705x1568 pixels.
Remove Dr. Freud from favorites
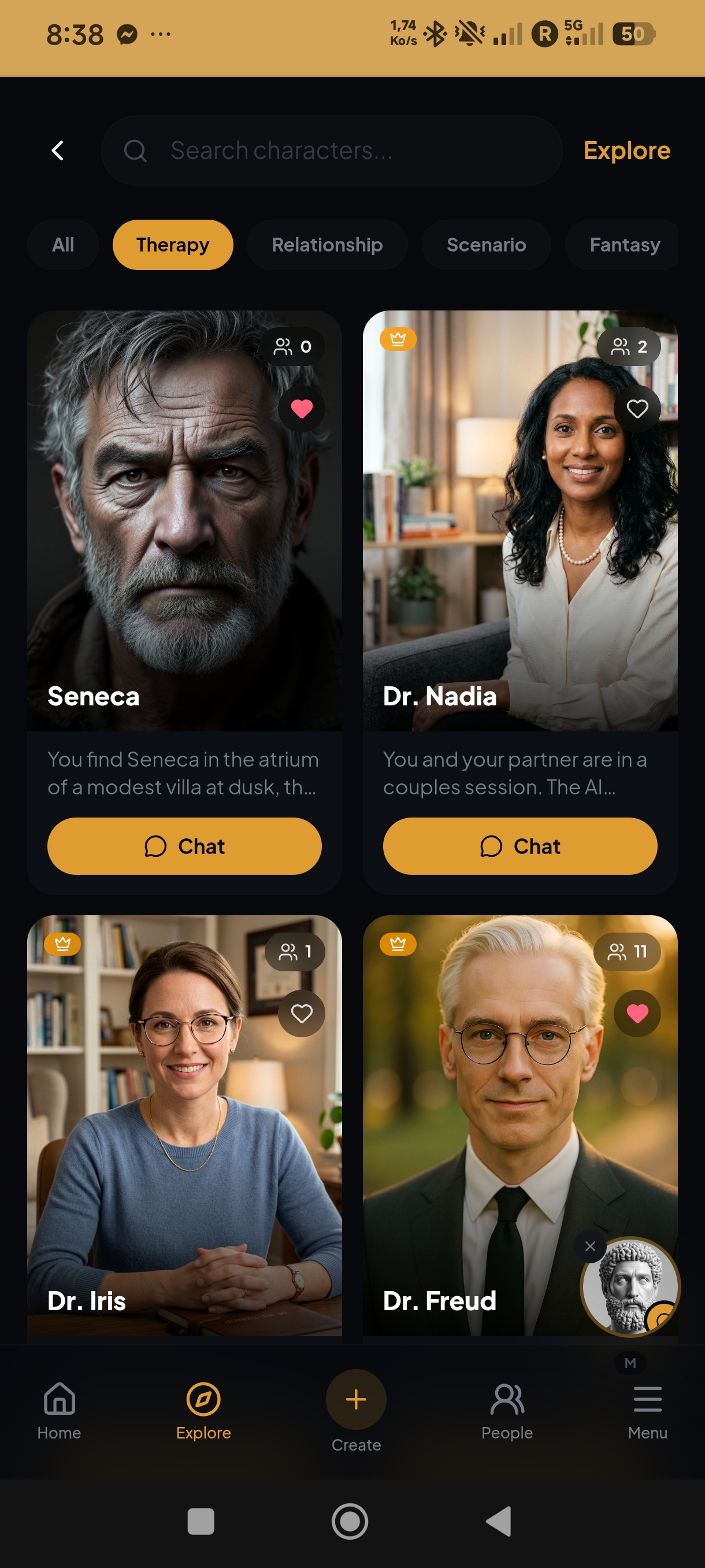tap(637, 1014)
